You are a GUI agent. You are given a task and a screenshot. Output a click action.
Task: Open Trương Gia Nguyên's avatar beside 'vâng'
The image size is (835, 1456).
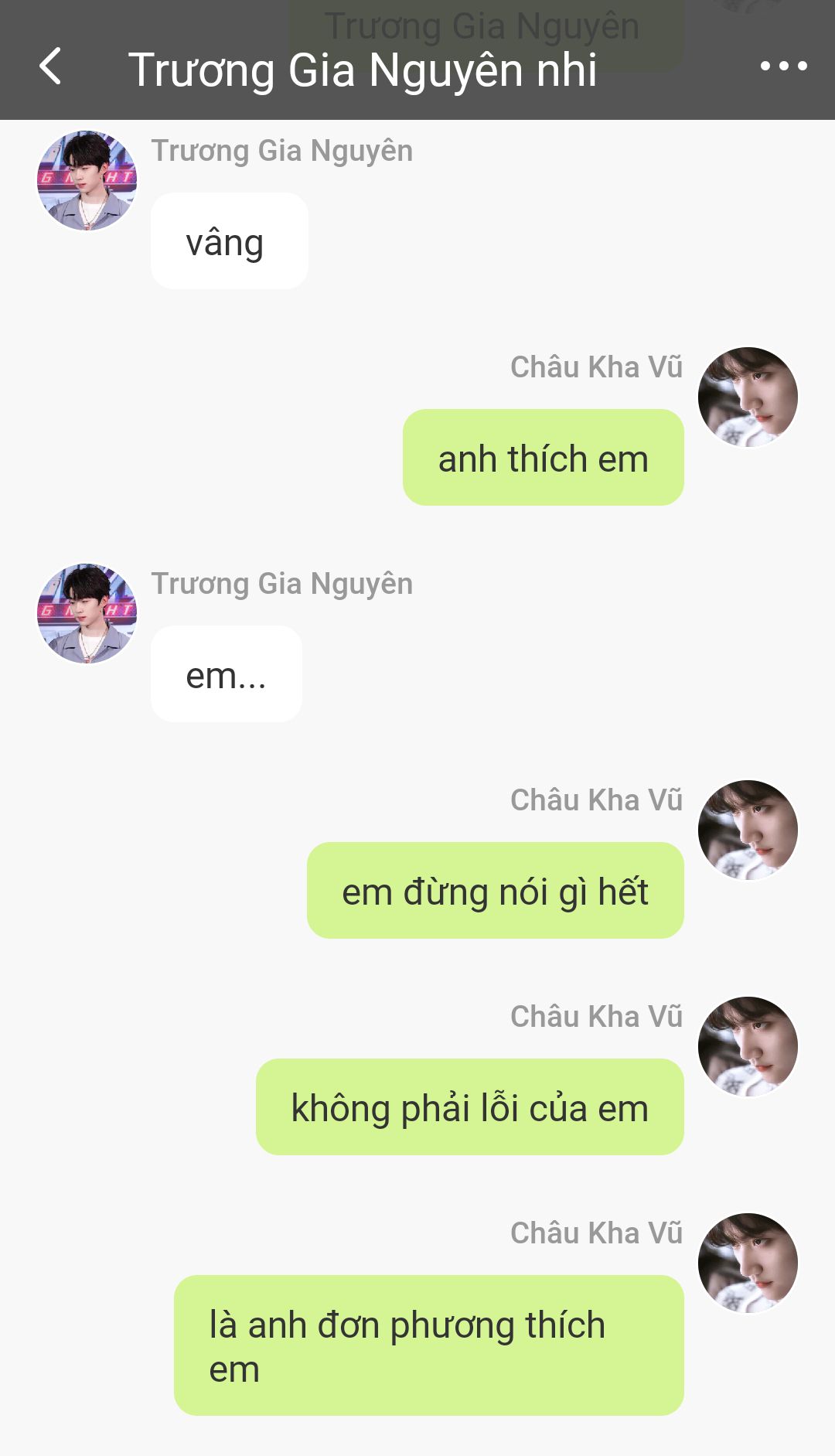coord(87,180)
